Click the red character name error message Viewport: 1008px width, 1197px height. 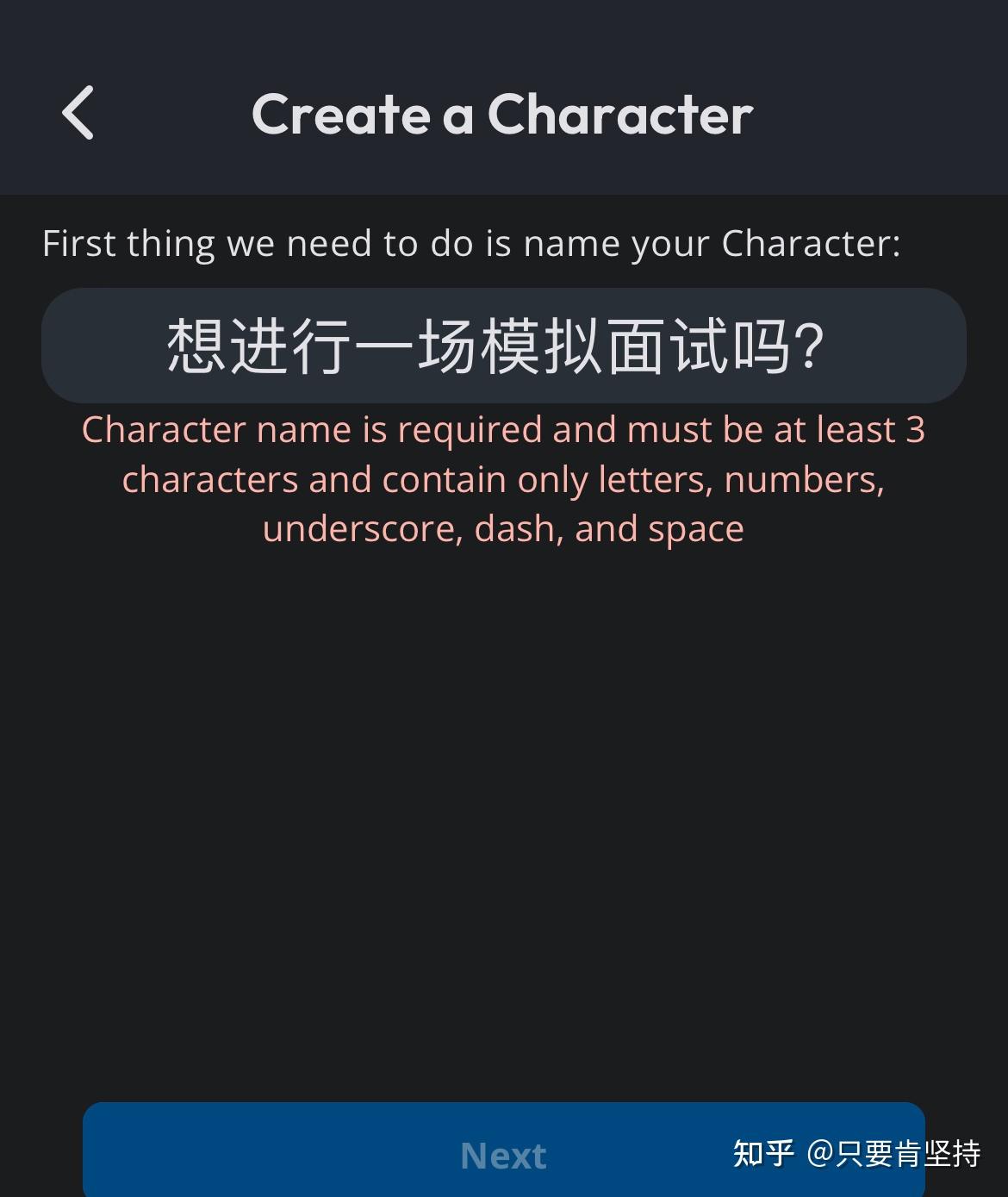(502, 478)
